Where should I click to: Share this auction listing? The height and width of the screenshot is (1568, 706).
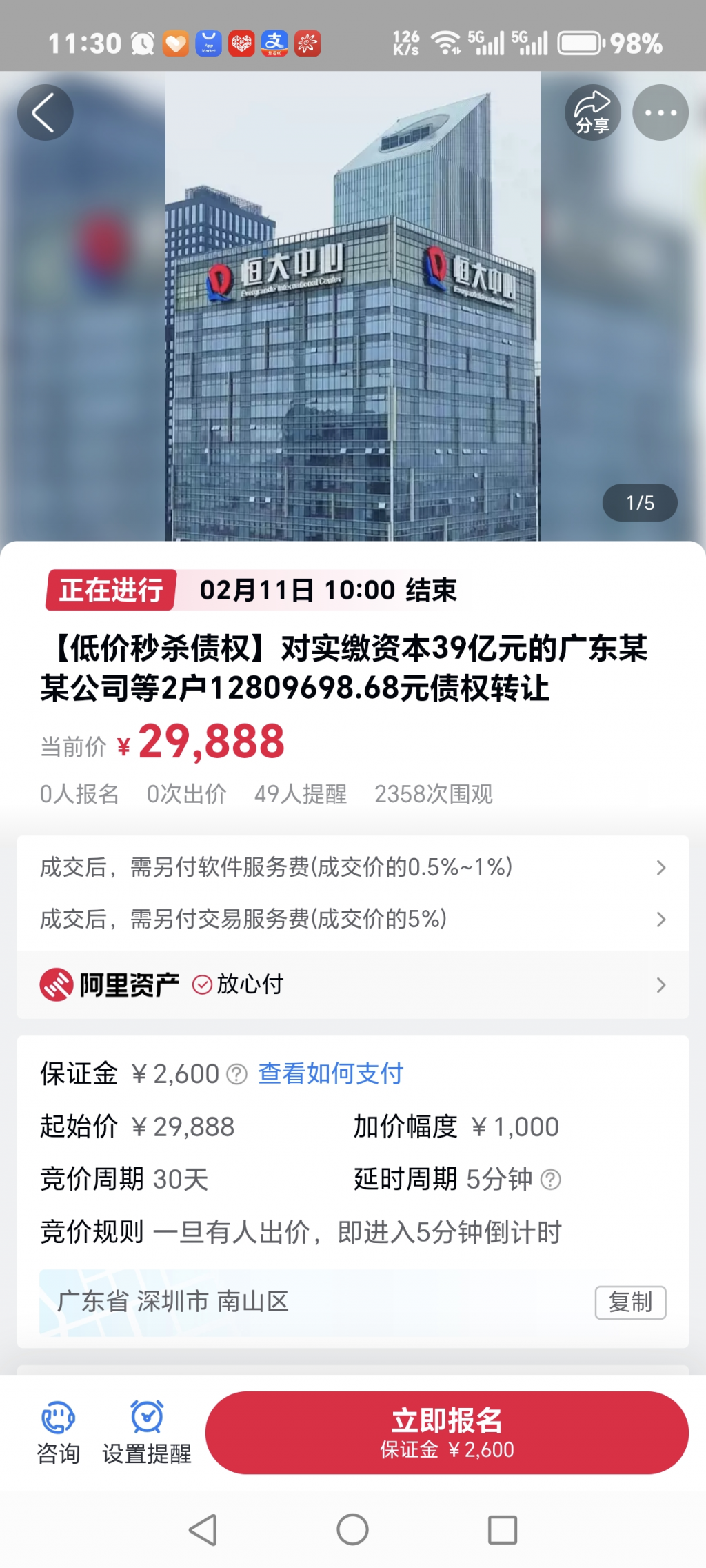tap(592, 112)
